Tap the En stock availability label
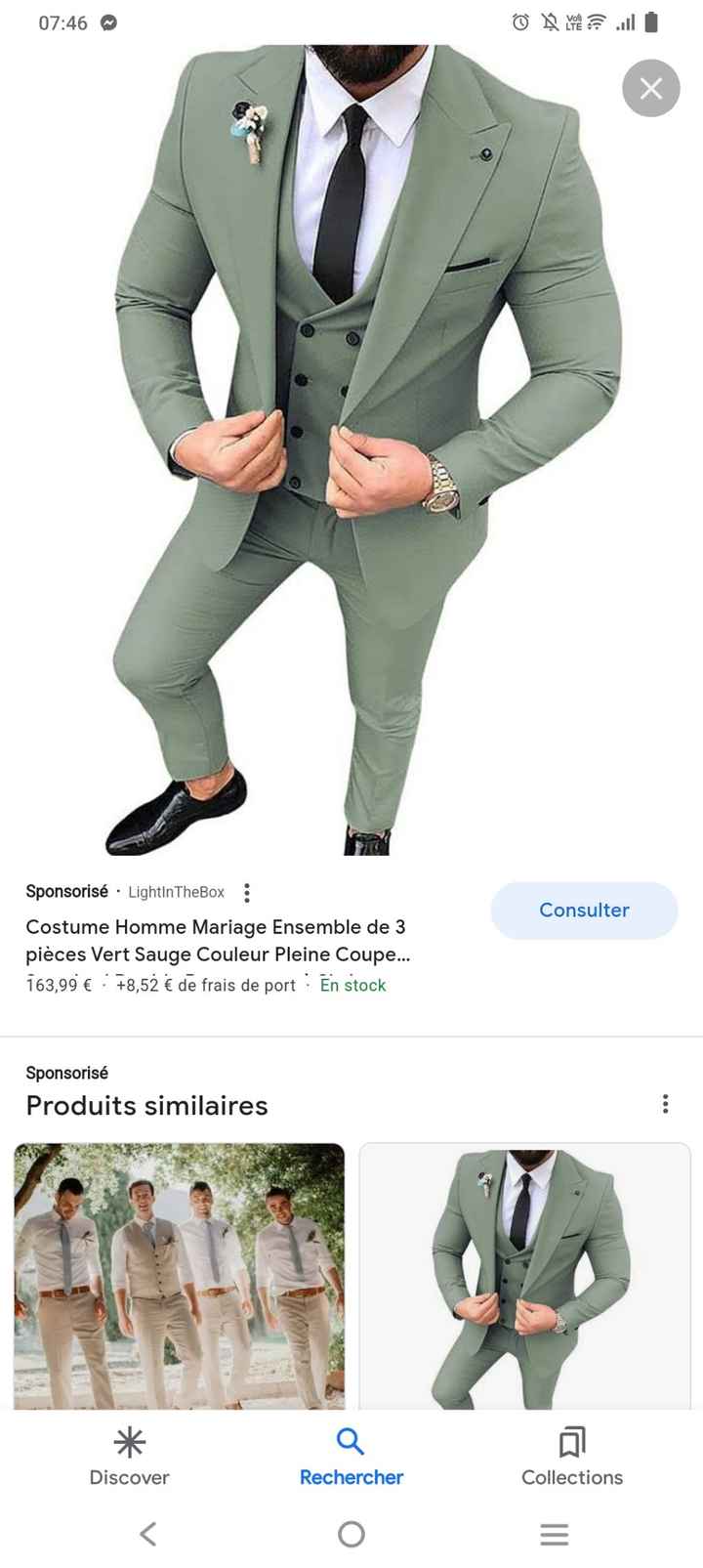The height and width of the screenshot is (1568, 703). coord(352,986)
